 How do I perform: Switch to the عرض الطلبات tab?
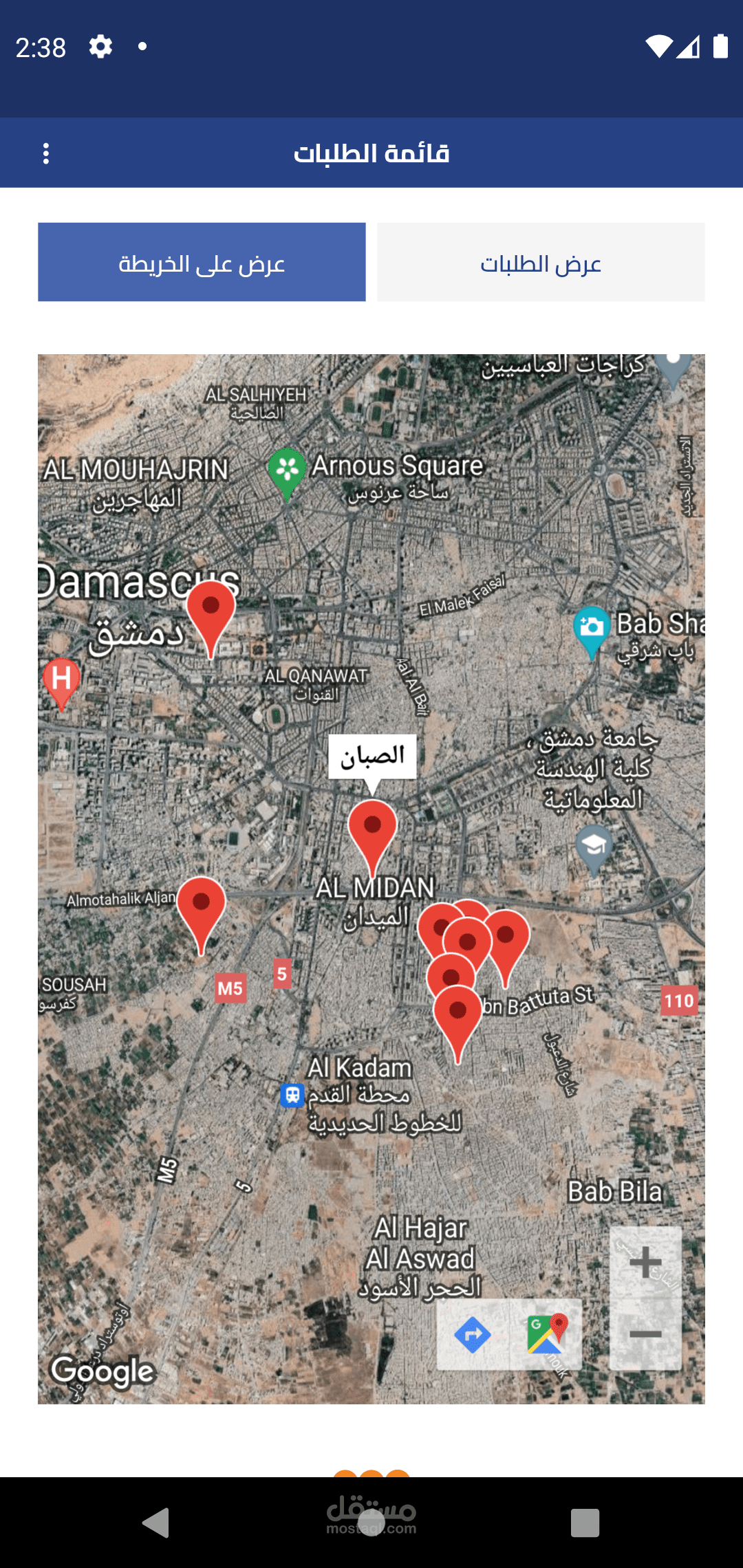pyautogui.click(x=541, y=262)
